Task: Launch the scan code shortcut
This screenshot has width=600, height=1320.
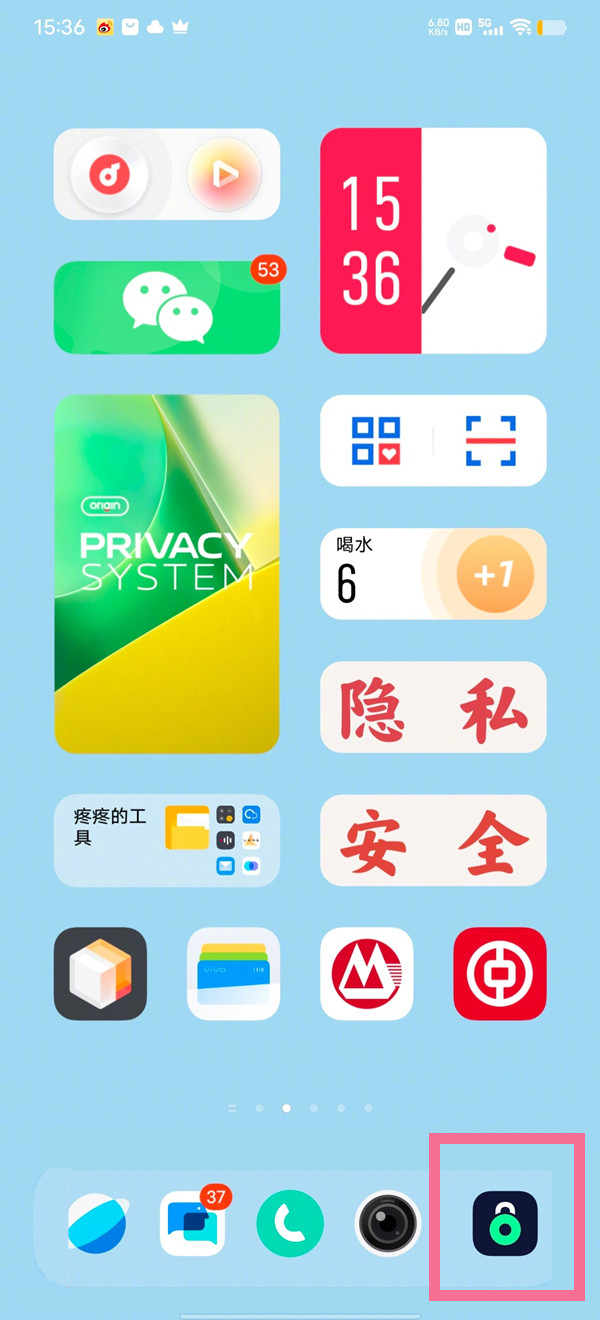Action: tap(490, 441)
